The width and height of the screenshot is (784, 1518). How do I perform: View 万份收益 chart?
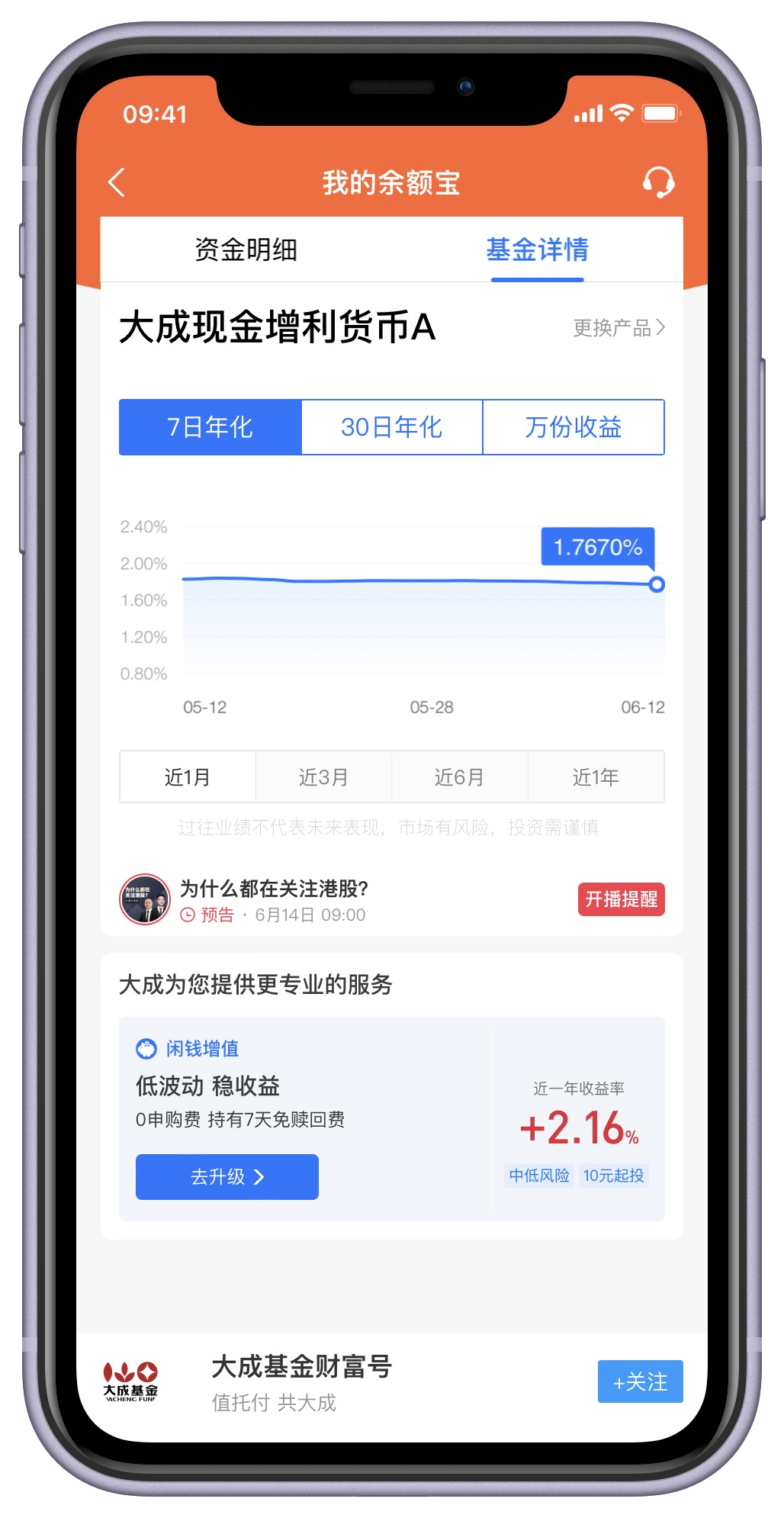pyautogui.click(x=574, y=427)
